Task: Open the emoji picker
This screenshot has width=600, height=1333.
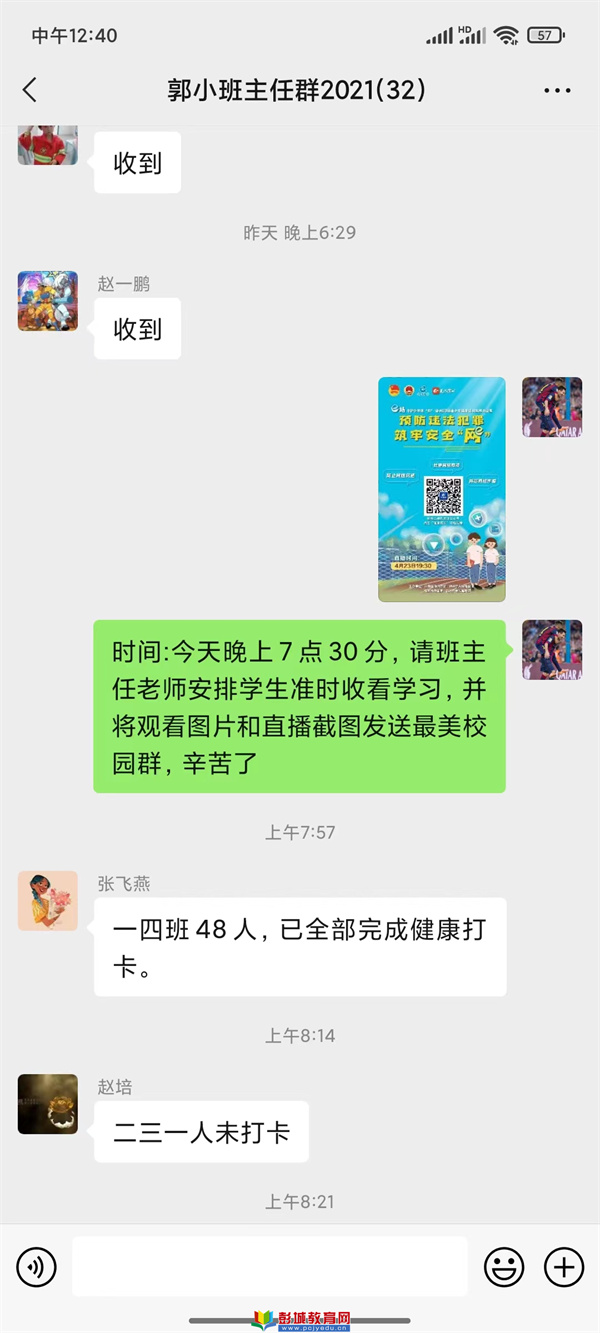Action: pyautogui.click(x=504, y=1267)
